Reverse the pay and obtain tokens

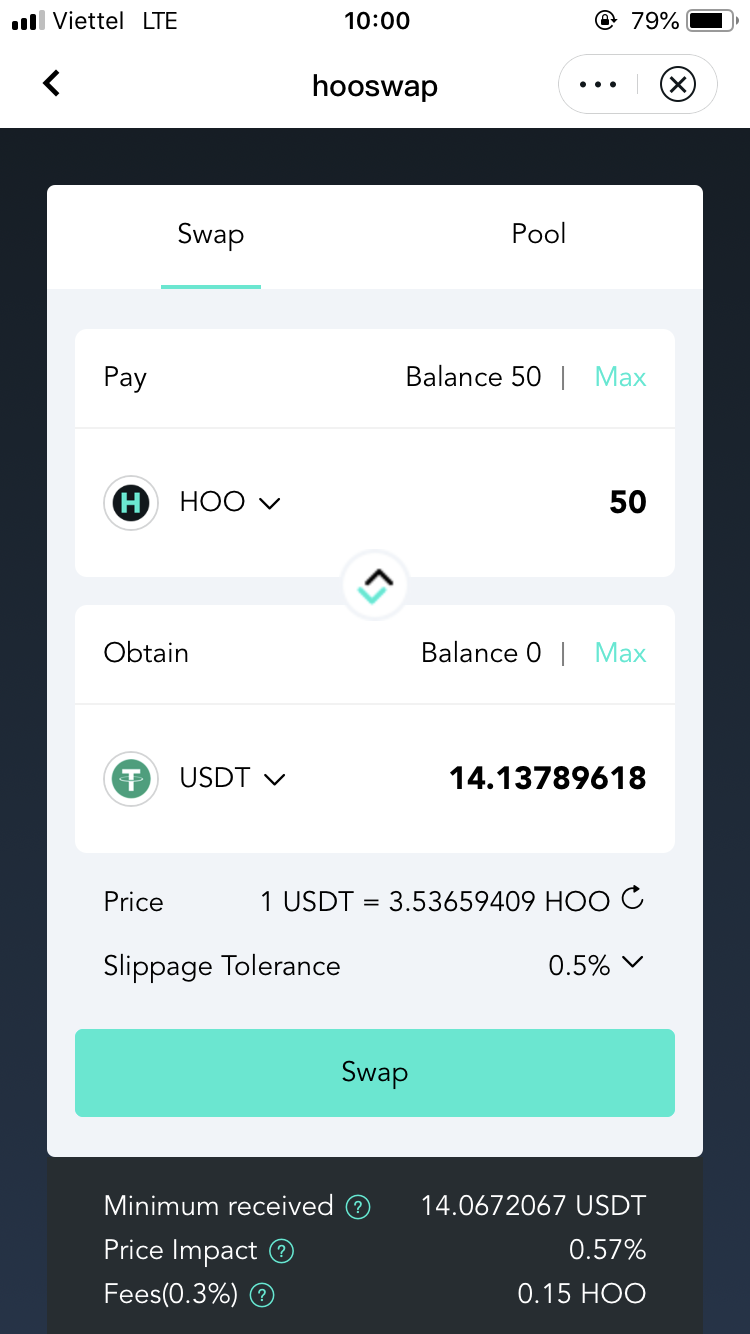(374, 584)
